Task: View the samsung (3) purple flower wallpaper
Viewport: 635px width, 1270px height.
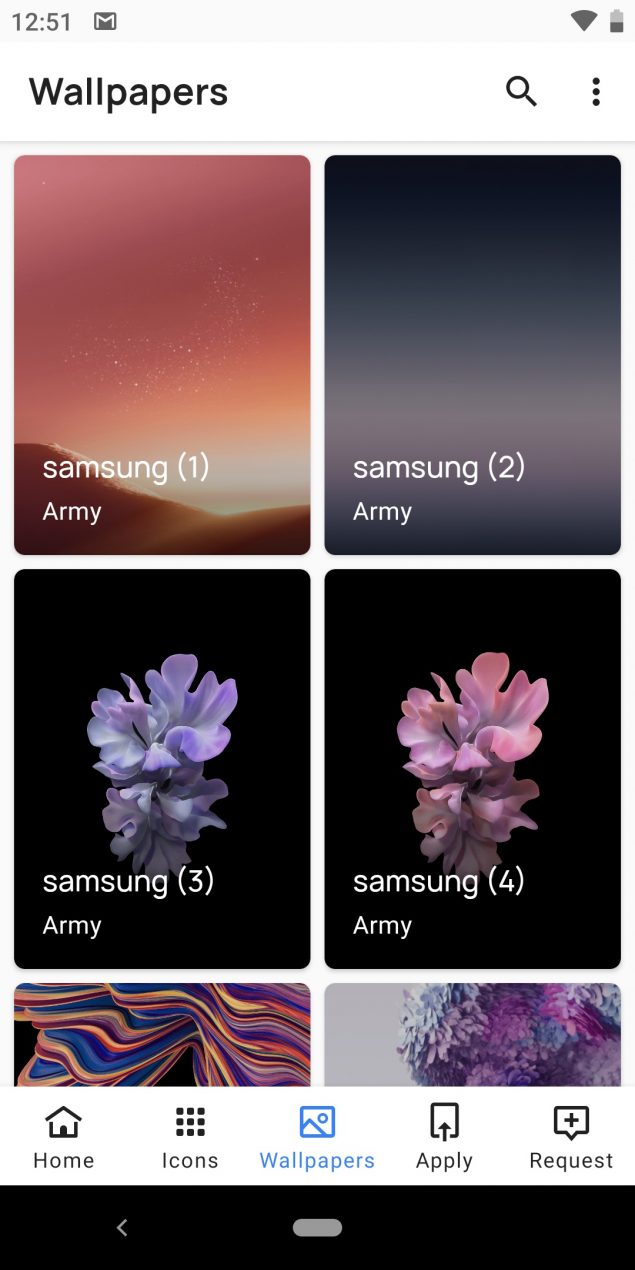Action: [x=162, y=769]
